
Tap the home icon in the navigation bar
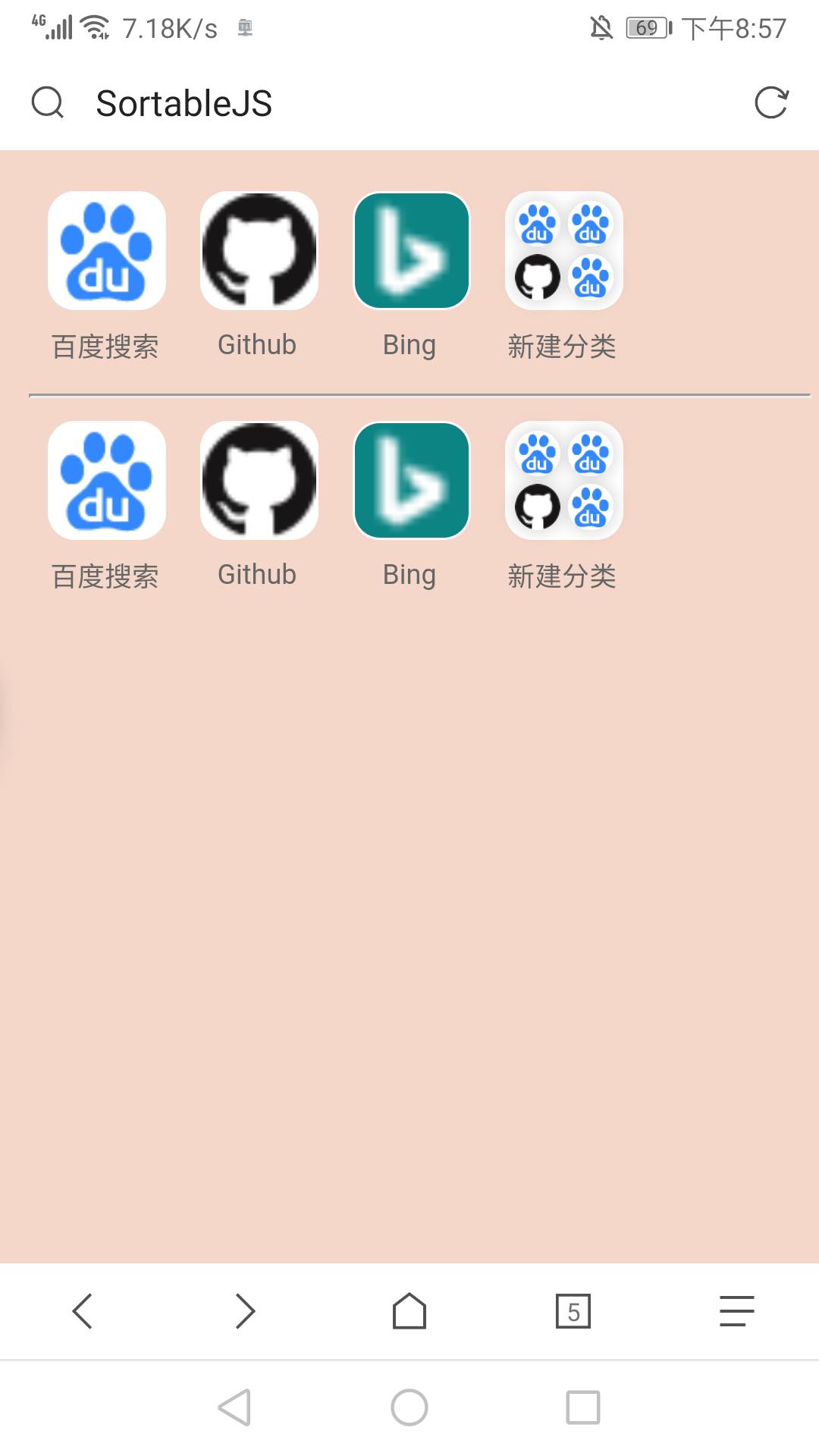[x=409, y=1311]
